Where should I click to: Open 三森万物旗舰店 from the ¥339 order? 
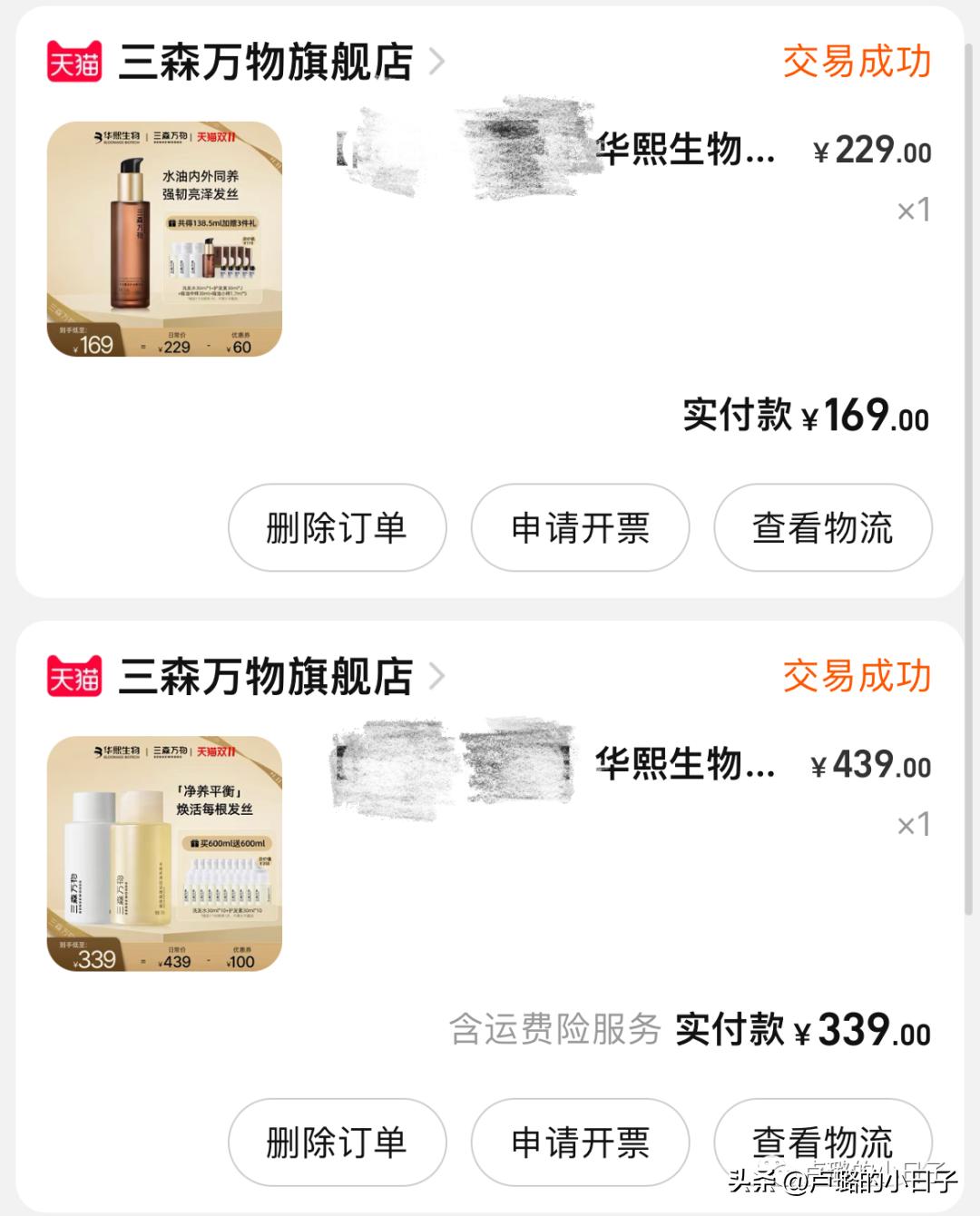pos(265,676)
